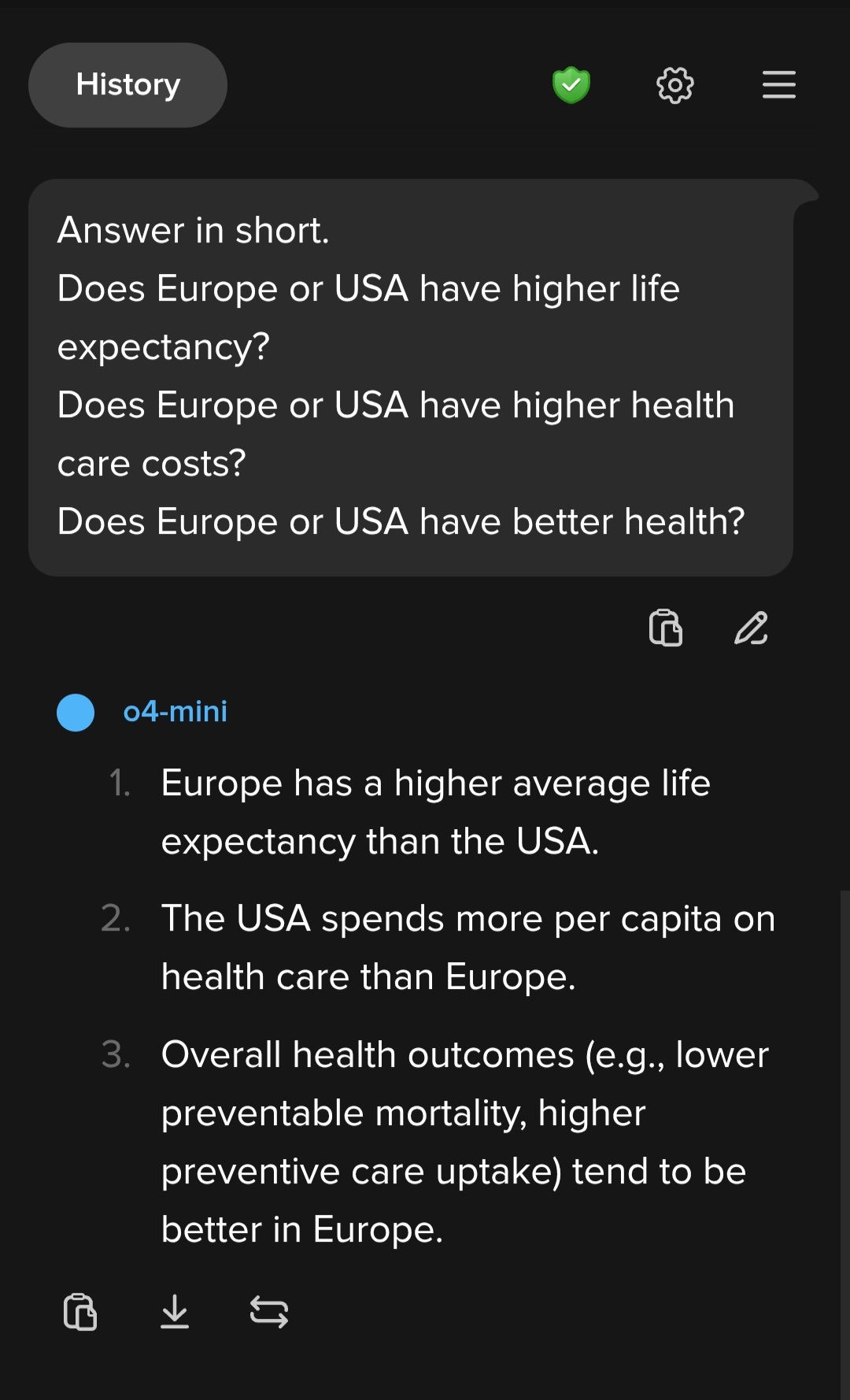Copy the user's question message
The width and height of the screenshot is (850, 1400).
pyautogui.click(x=666, y=628)
